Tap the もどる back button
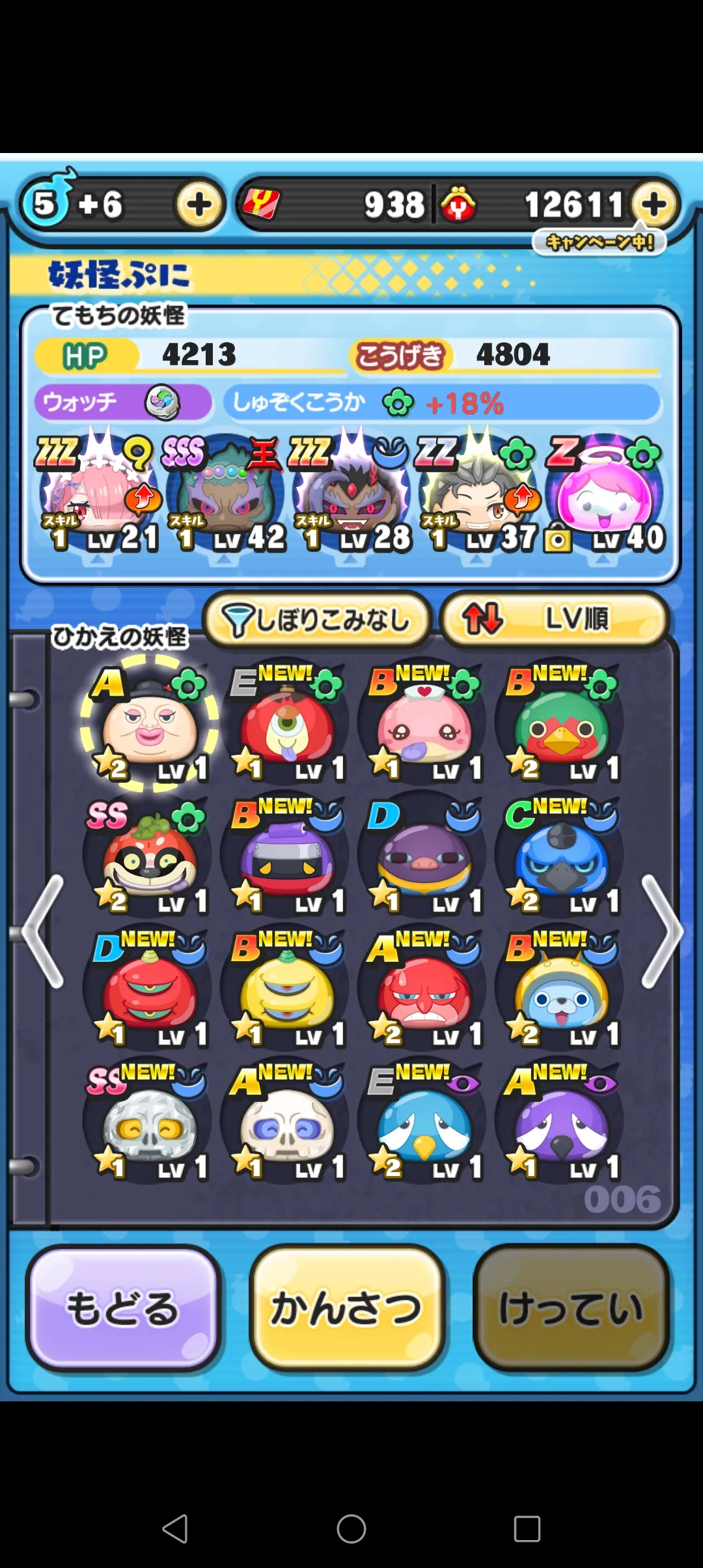Image resolution: width=703 pixels, height=1568 pixels. point(122,1308)
